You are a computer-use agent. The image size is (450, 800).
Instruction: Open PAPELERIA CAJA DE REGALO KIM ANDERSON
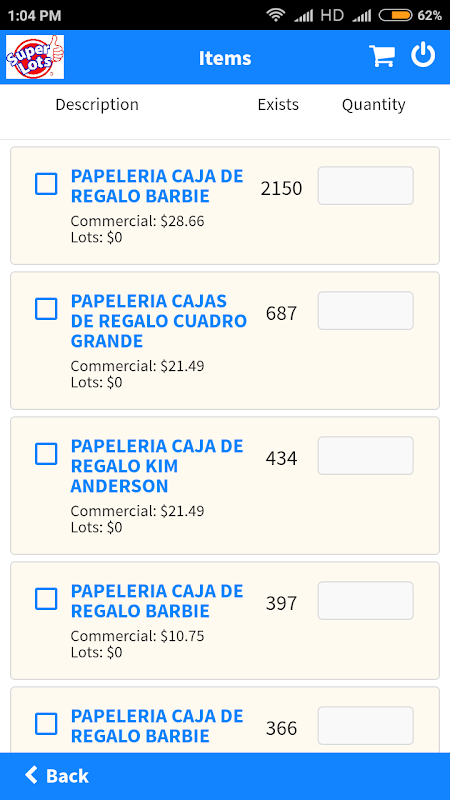[157, 466]
